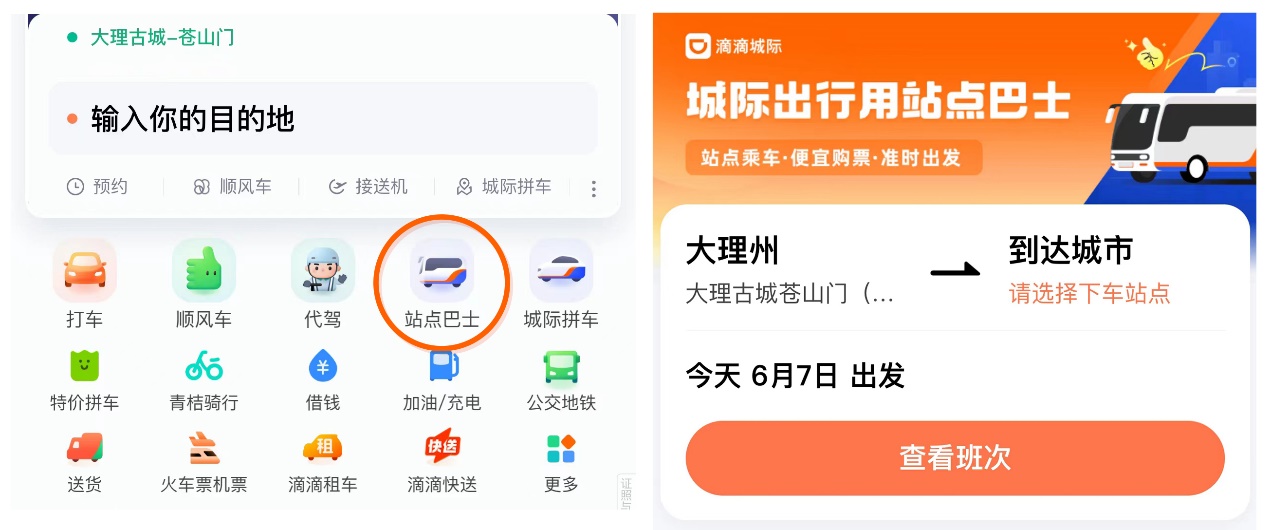Screen dimensions: 1270x530
Task: Open the 加油/充电 fuel and charging service
Action: click(442, 381)
